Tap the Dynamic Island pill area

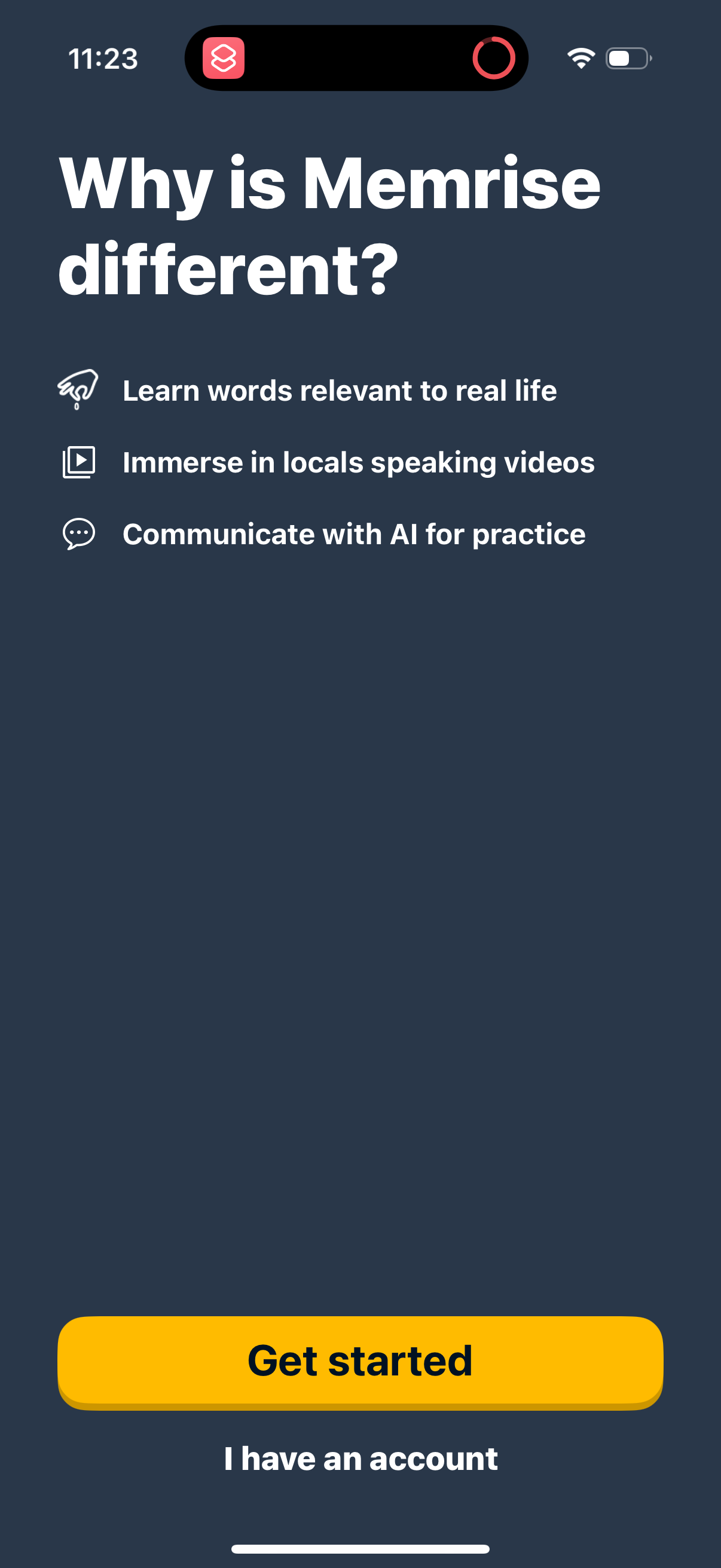(x=356, y=58)
